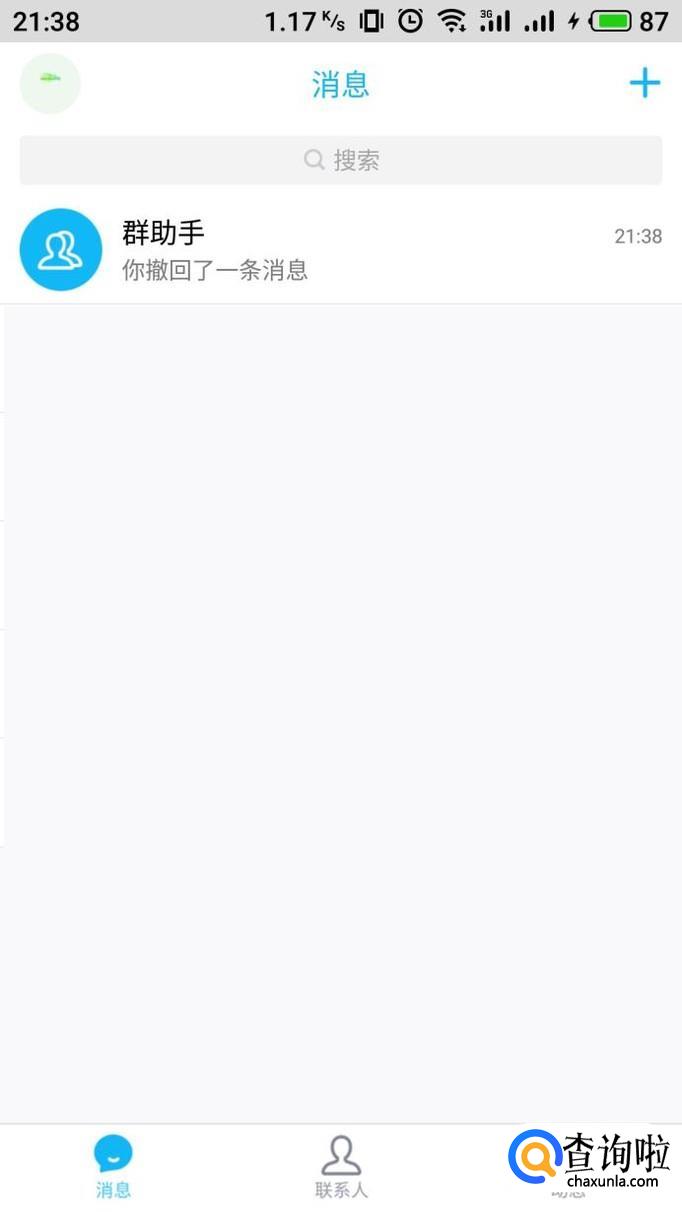
Task: Tap the plus icon to add
Action: [x=644, y=83]
